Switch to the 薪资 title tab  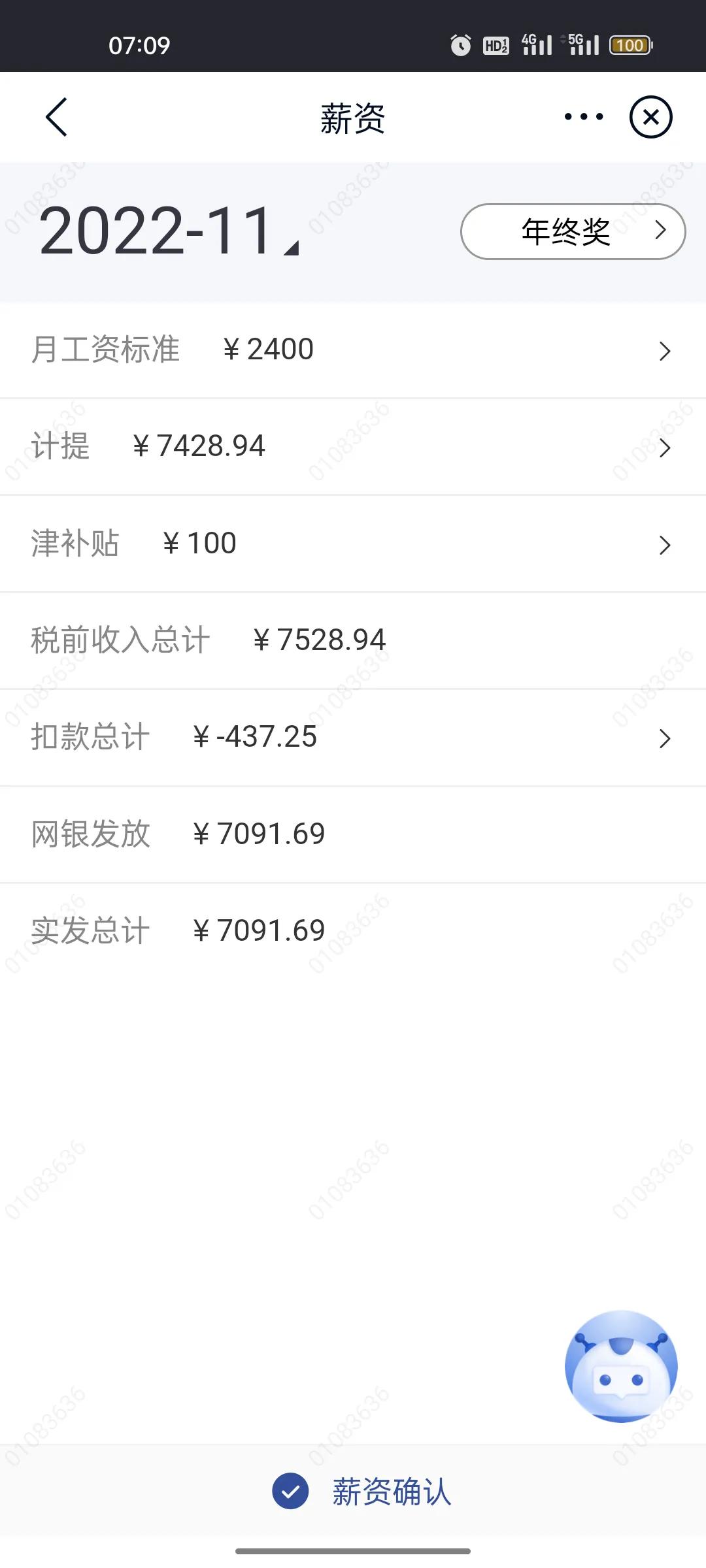click(x=352, y=118)
